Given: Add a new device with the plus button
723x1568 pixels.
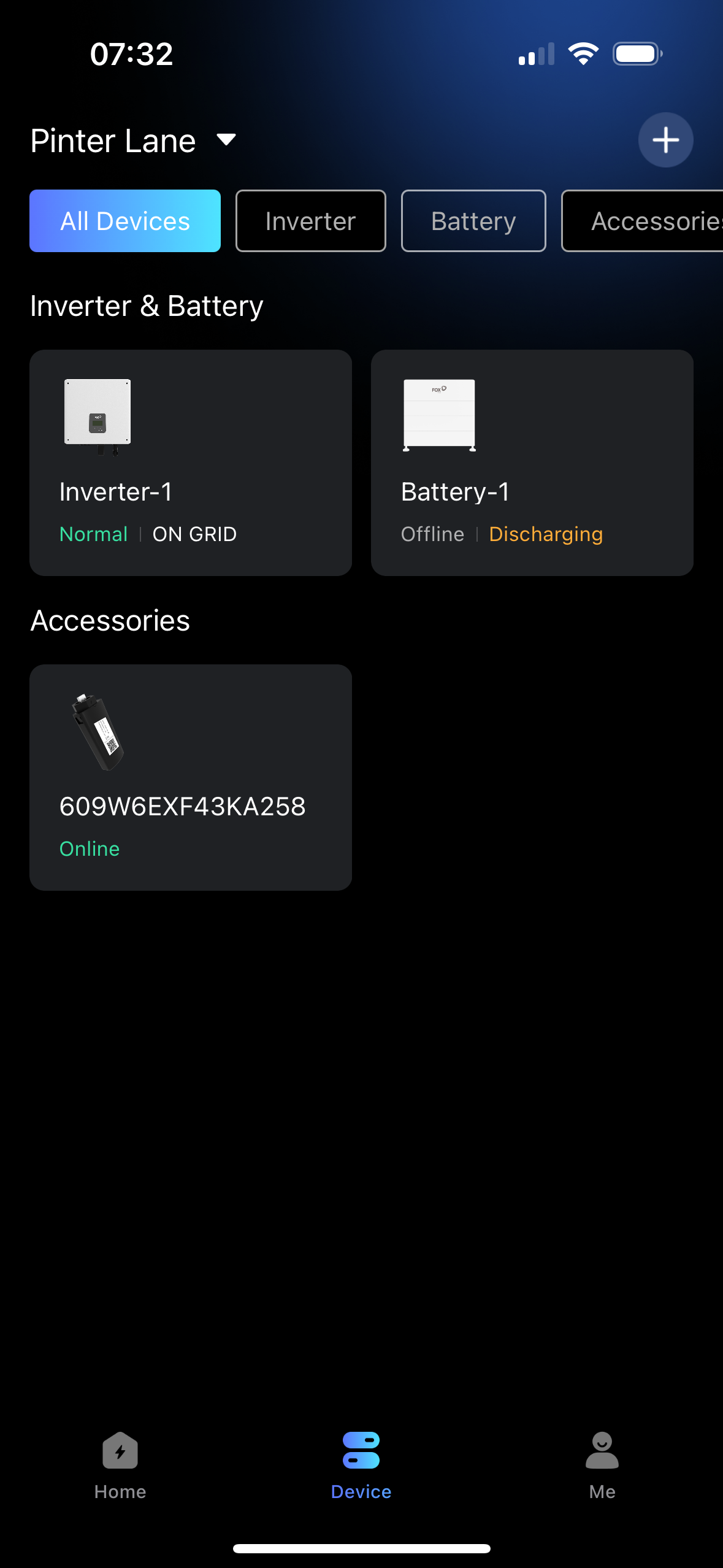Looking at the screenshot, I should click(x=665, y=140).
